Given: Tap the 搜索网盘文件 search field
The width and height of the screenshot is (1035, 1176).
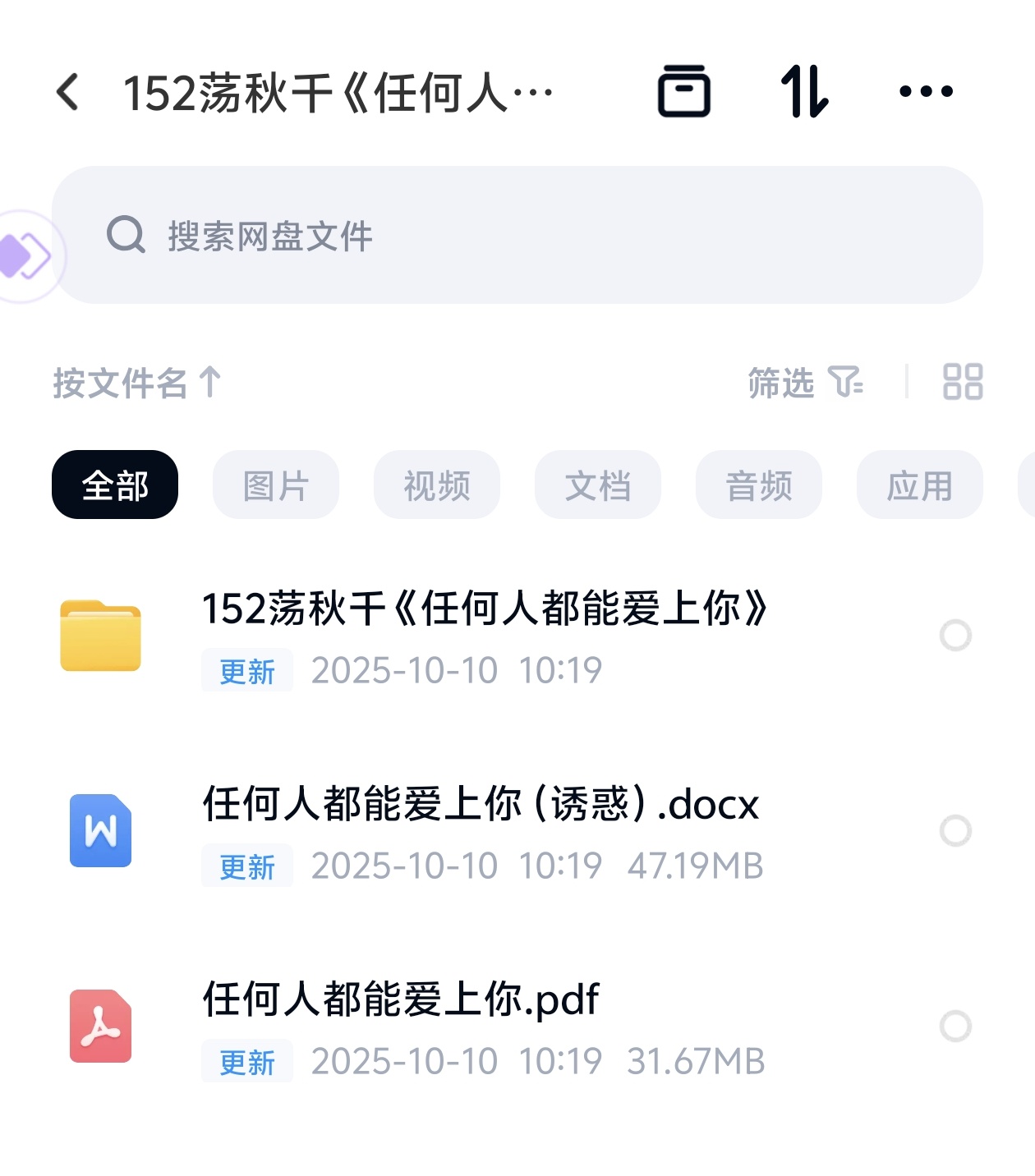Looking at the screenshot, I should [x=517, y=236].
